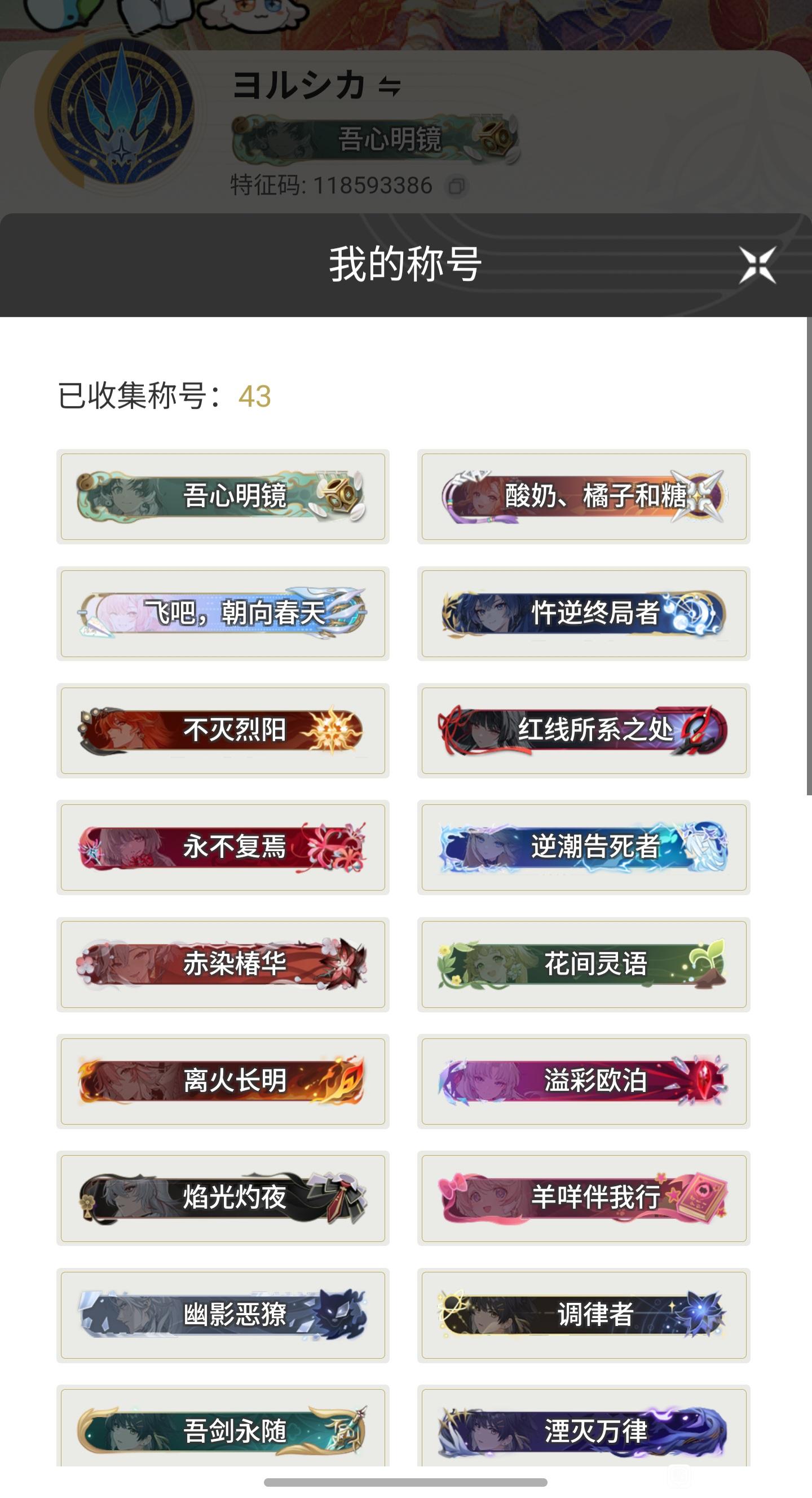Select the 离火长明 title

223,1081
